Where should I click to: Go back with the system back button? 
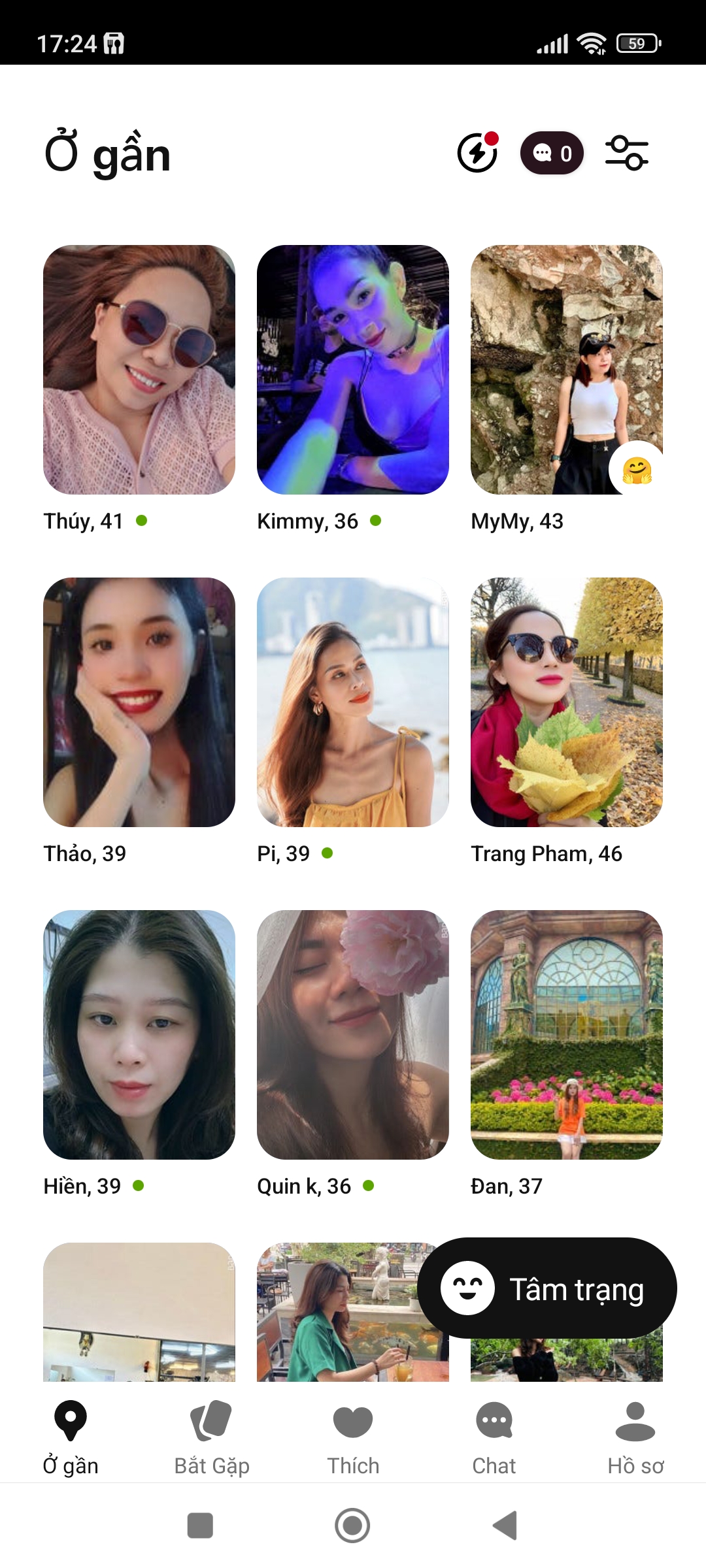pyautogui.click(x=505, y=1526)
